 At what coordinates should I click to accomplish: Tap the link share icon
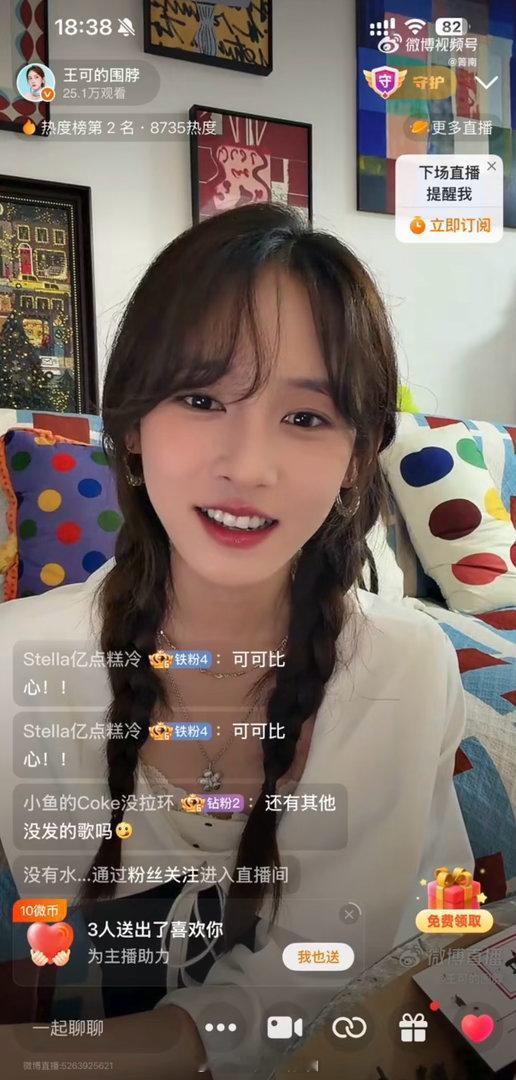349,1028
